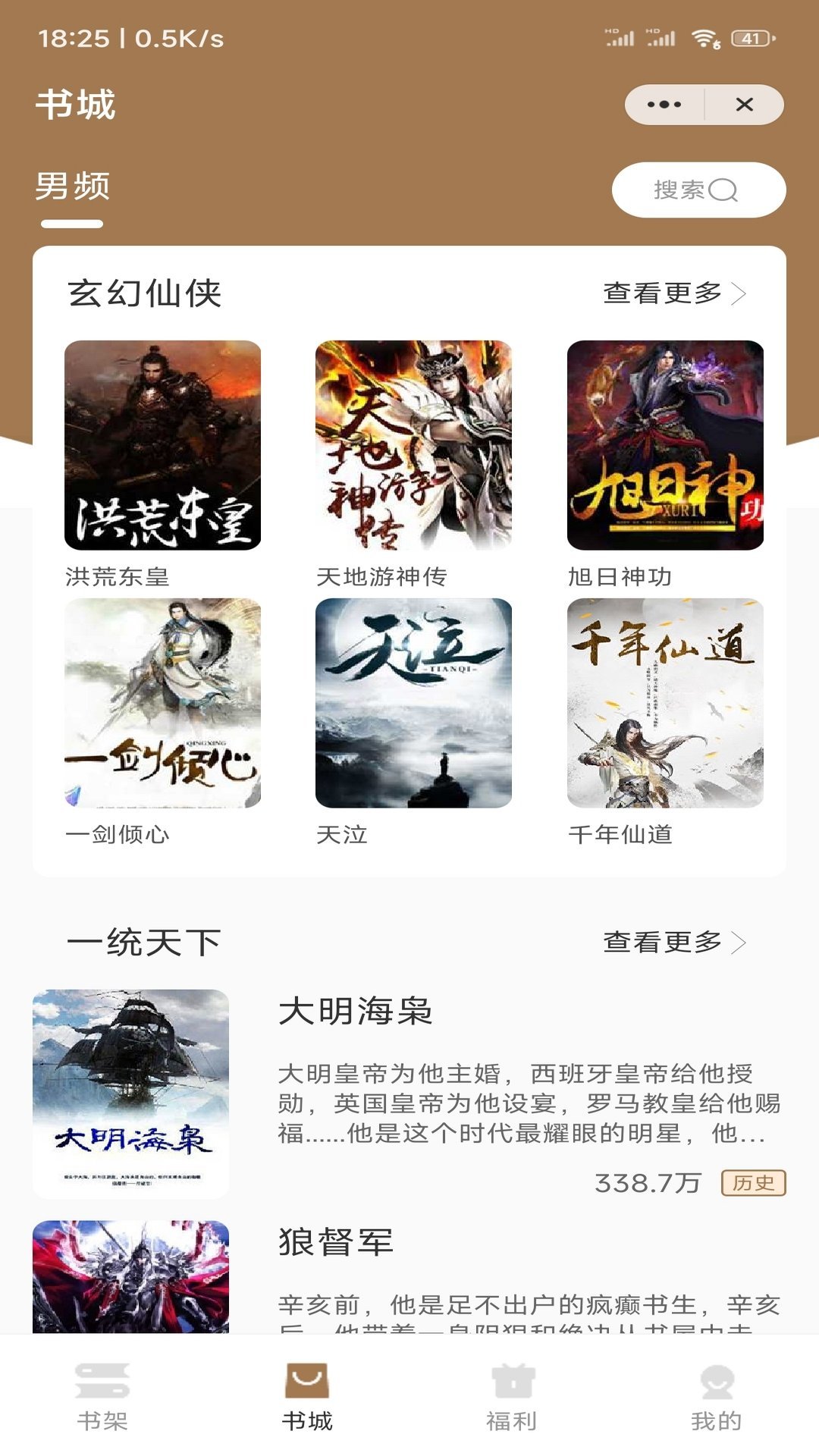
Task: View more 玄幻仙侠 books
Action: tap(673, 293)
